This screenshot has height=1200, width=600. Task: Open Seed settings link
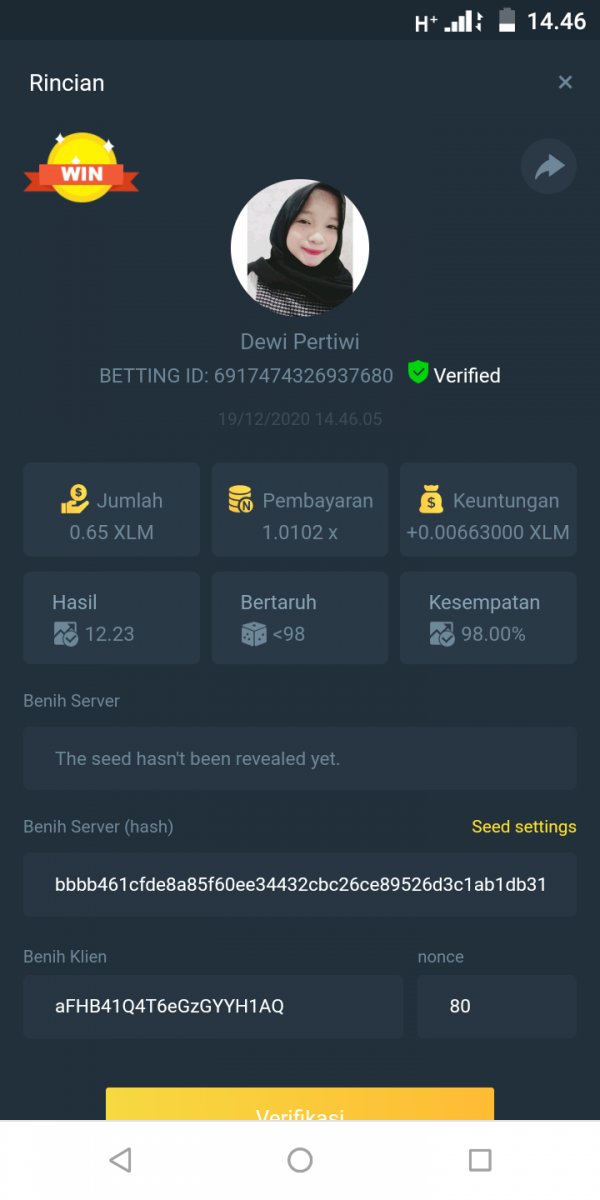[x=524, y=827]
